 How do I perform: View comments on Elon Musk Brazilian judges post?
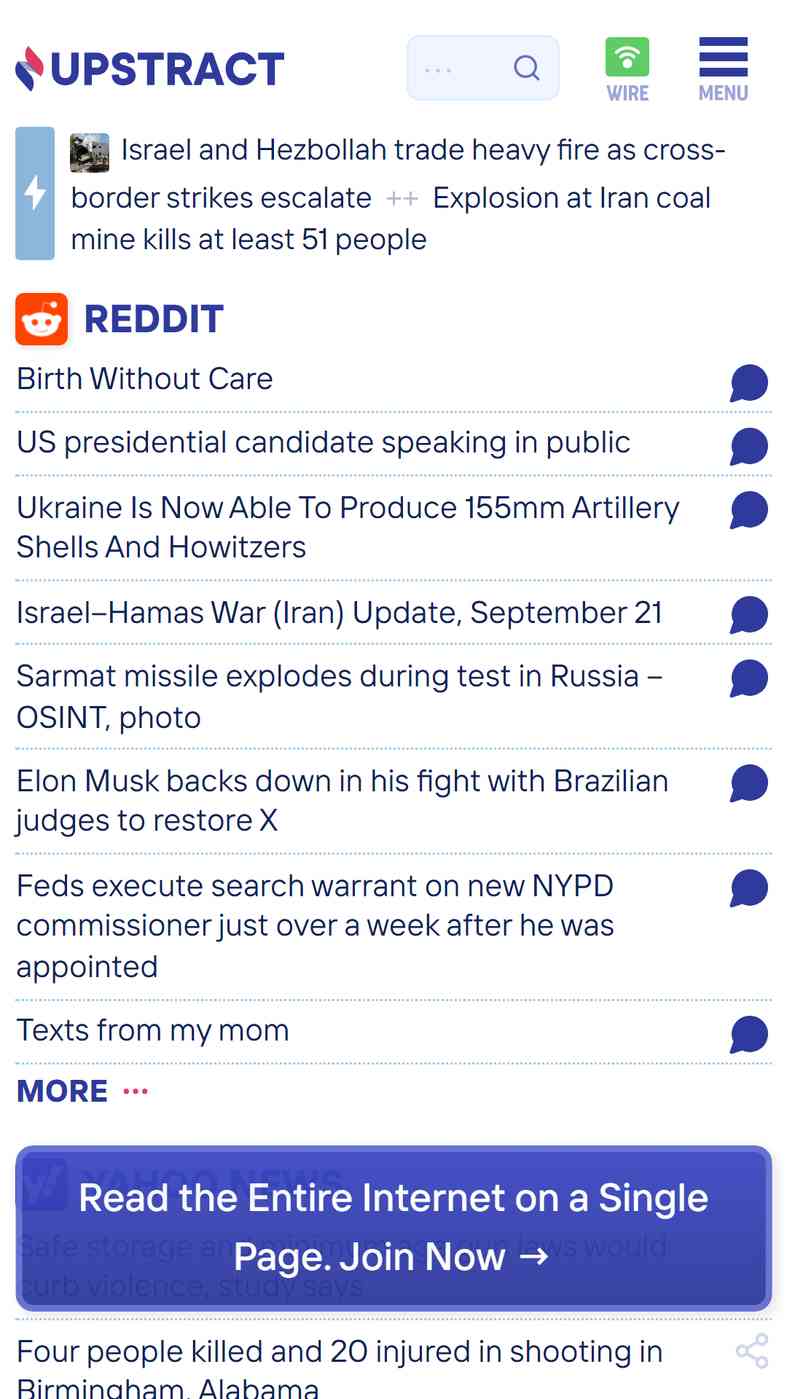point(749,783)
